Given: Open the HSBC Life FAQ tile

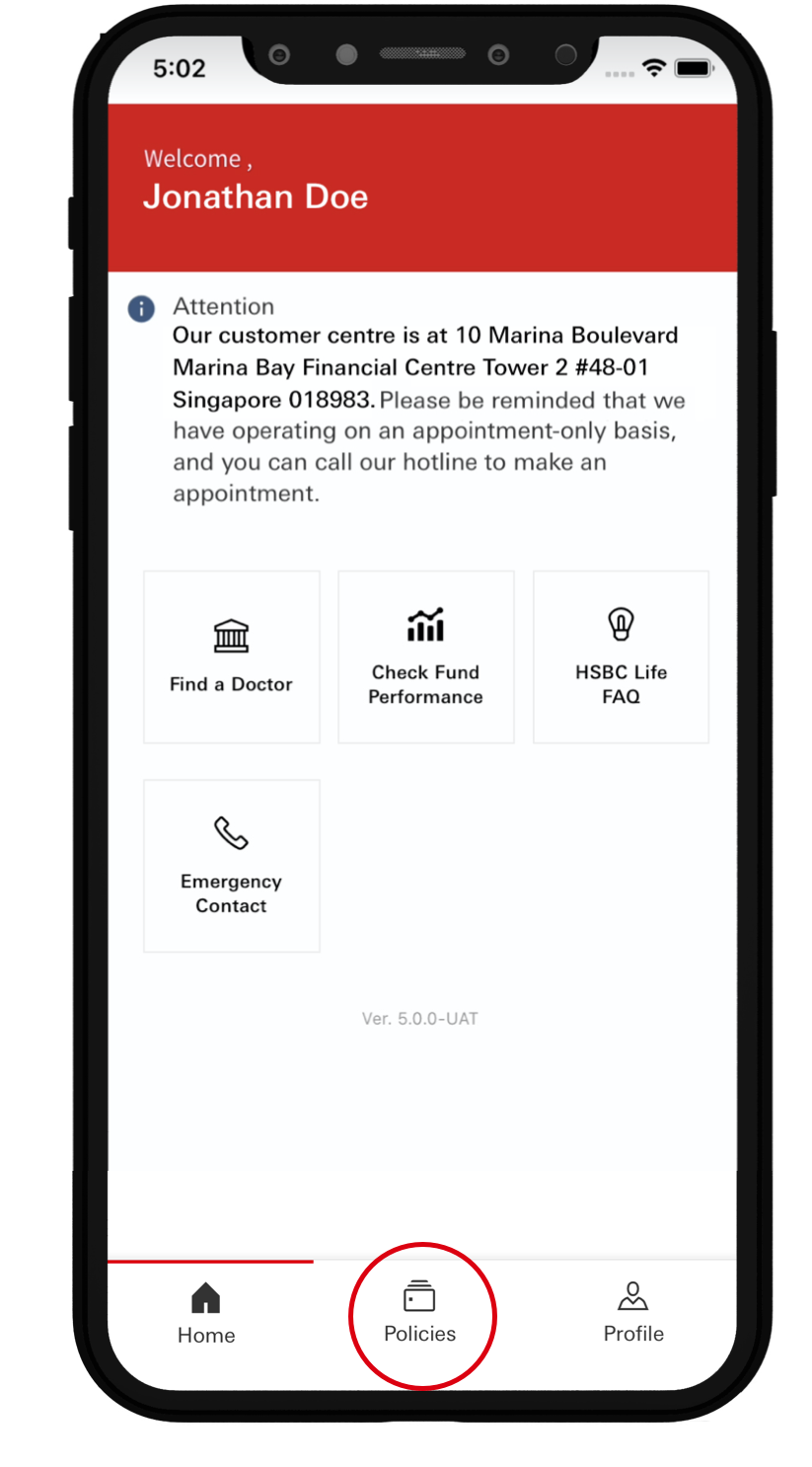Looking at the screenshot, I should tap(621, 656).
